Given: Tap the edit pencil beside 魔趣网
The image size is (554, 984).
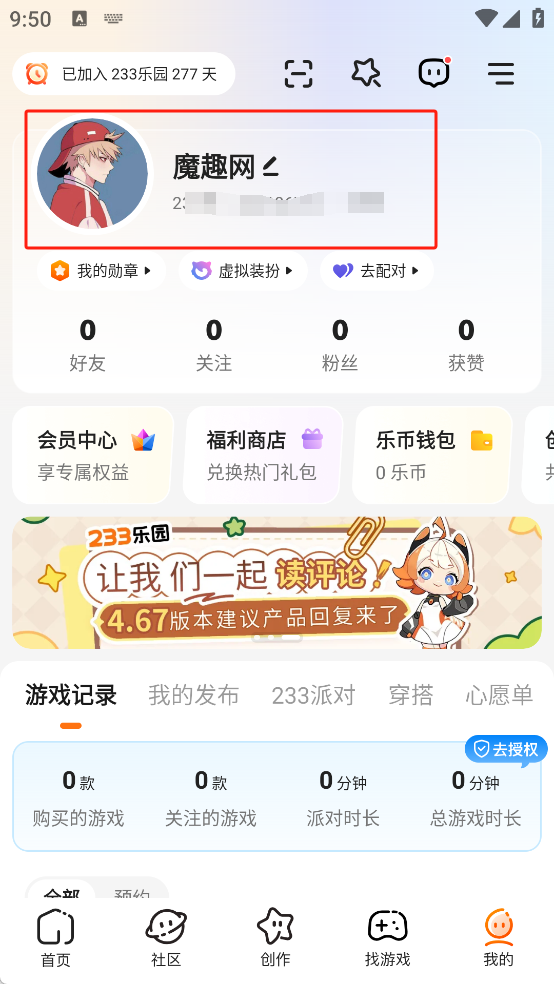Looking at the screenshot, I should (270, 167).
